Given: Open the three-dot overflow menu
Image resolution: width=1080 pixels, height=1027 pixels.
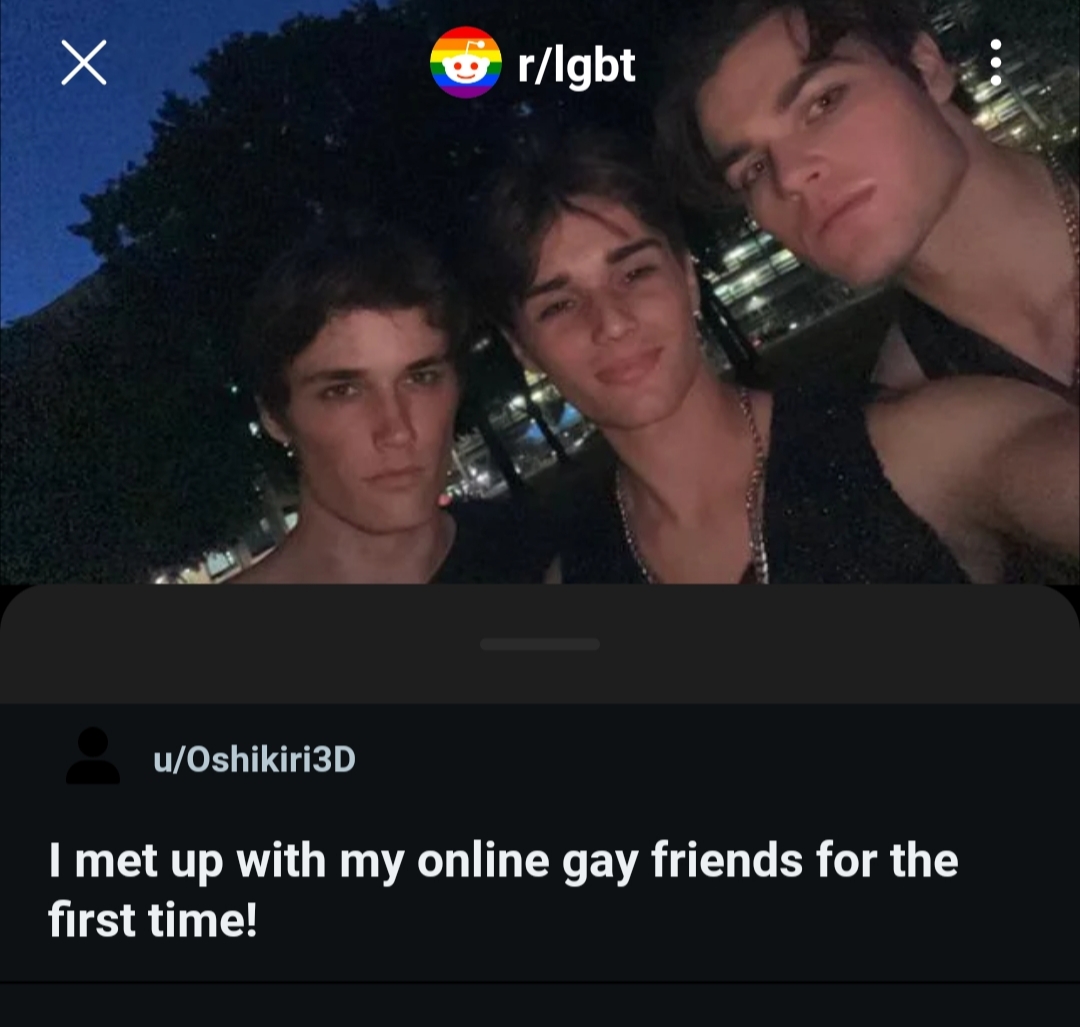Looking at the screenshot, I should [995, 63].
